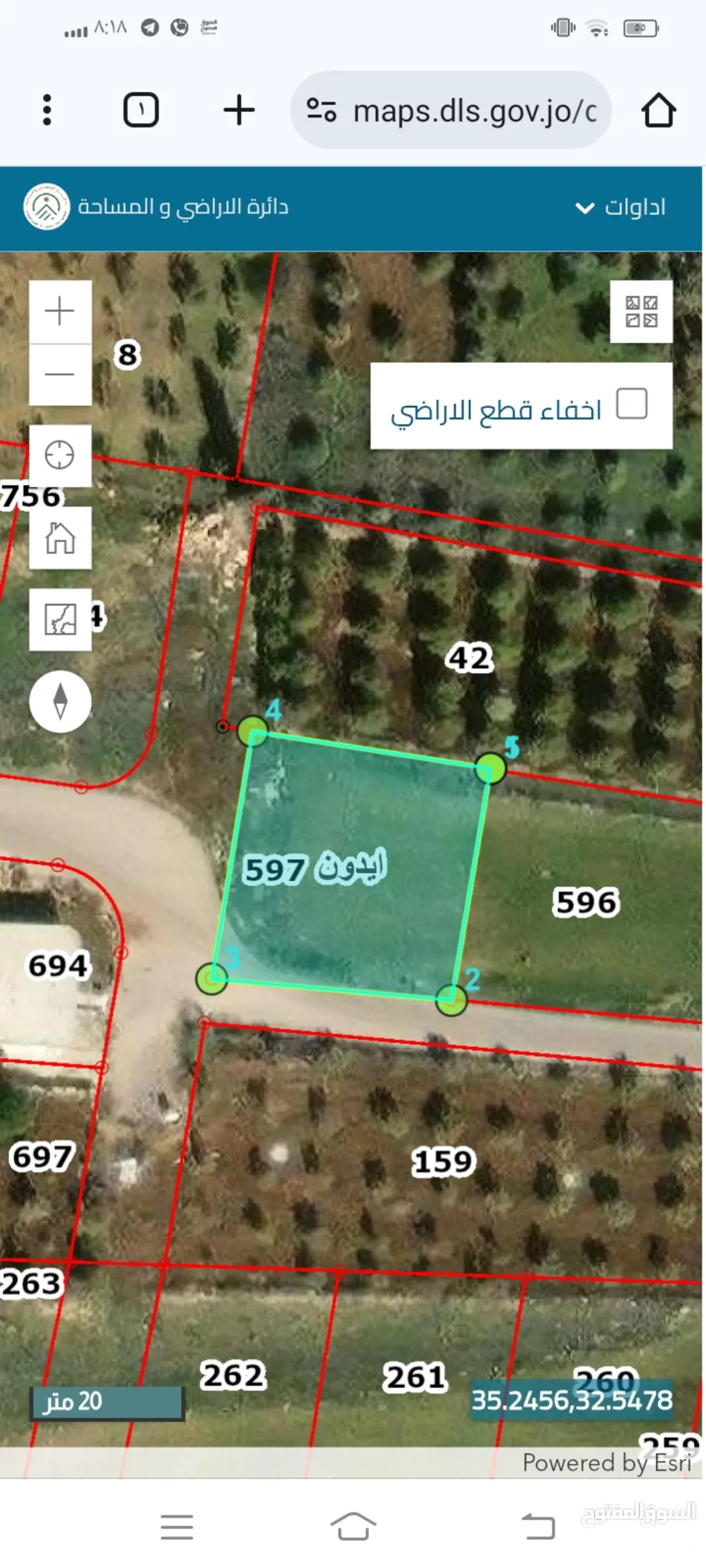Open recent apps from navigation bar
This screenshot has height=1568, width=706.
pos(177,1527)
